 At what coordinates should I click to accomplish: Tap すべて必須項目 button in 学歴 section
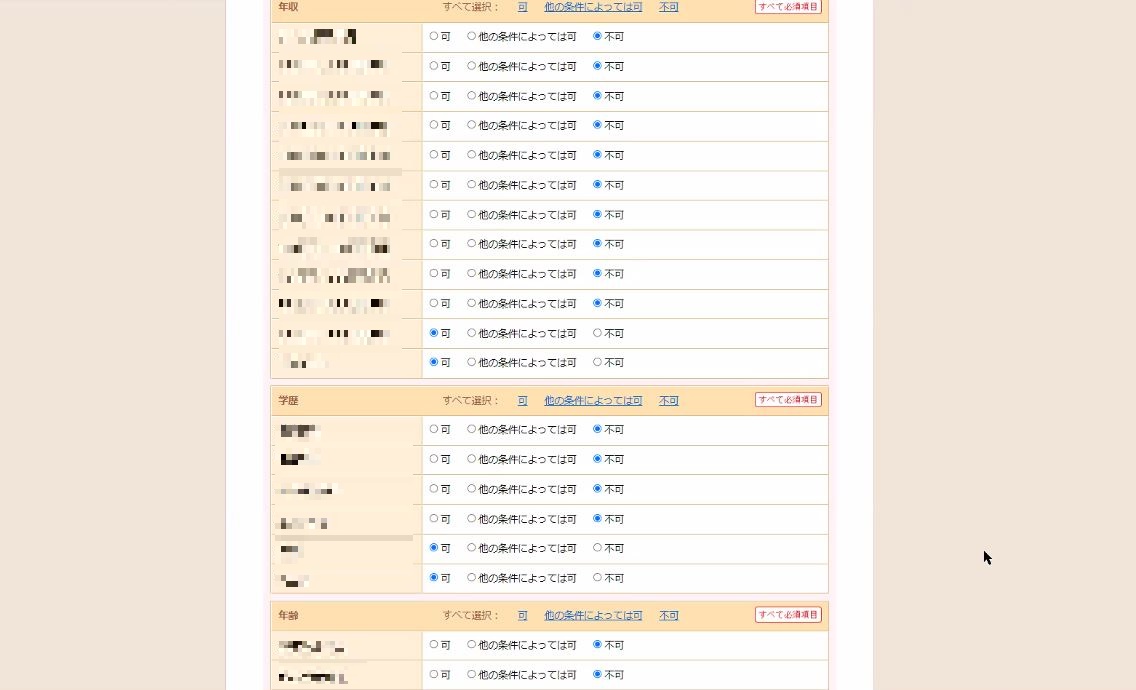(x=788, y=400)
